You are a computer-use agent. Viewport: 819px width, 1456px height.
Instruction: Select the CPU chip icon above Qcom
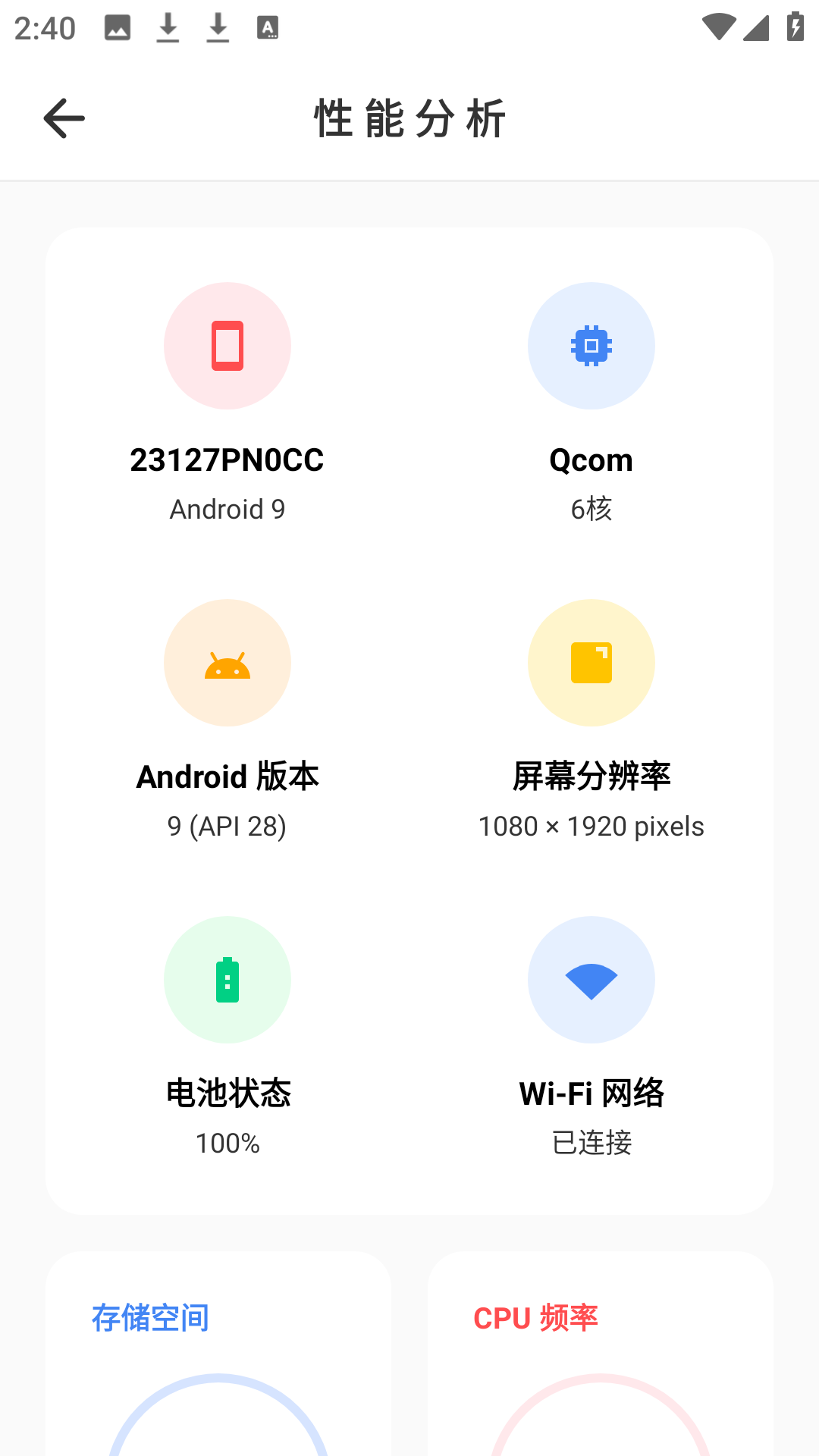pos(591,345)
